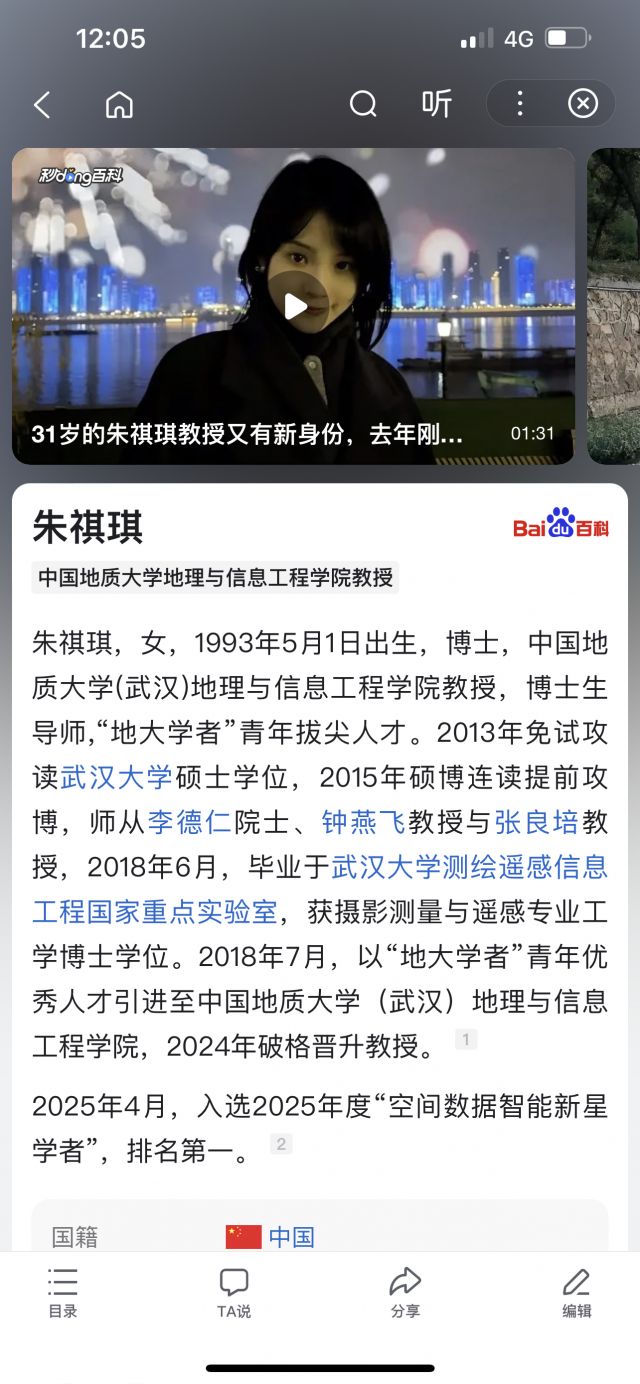
Task: Open the TA说 comments section
Action: [x=234, y=1293]
